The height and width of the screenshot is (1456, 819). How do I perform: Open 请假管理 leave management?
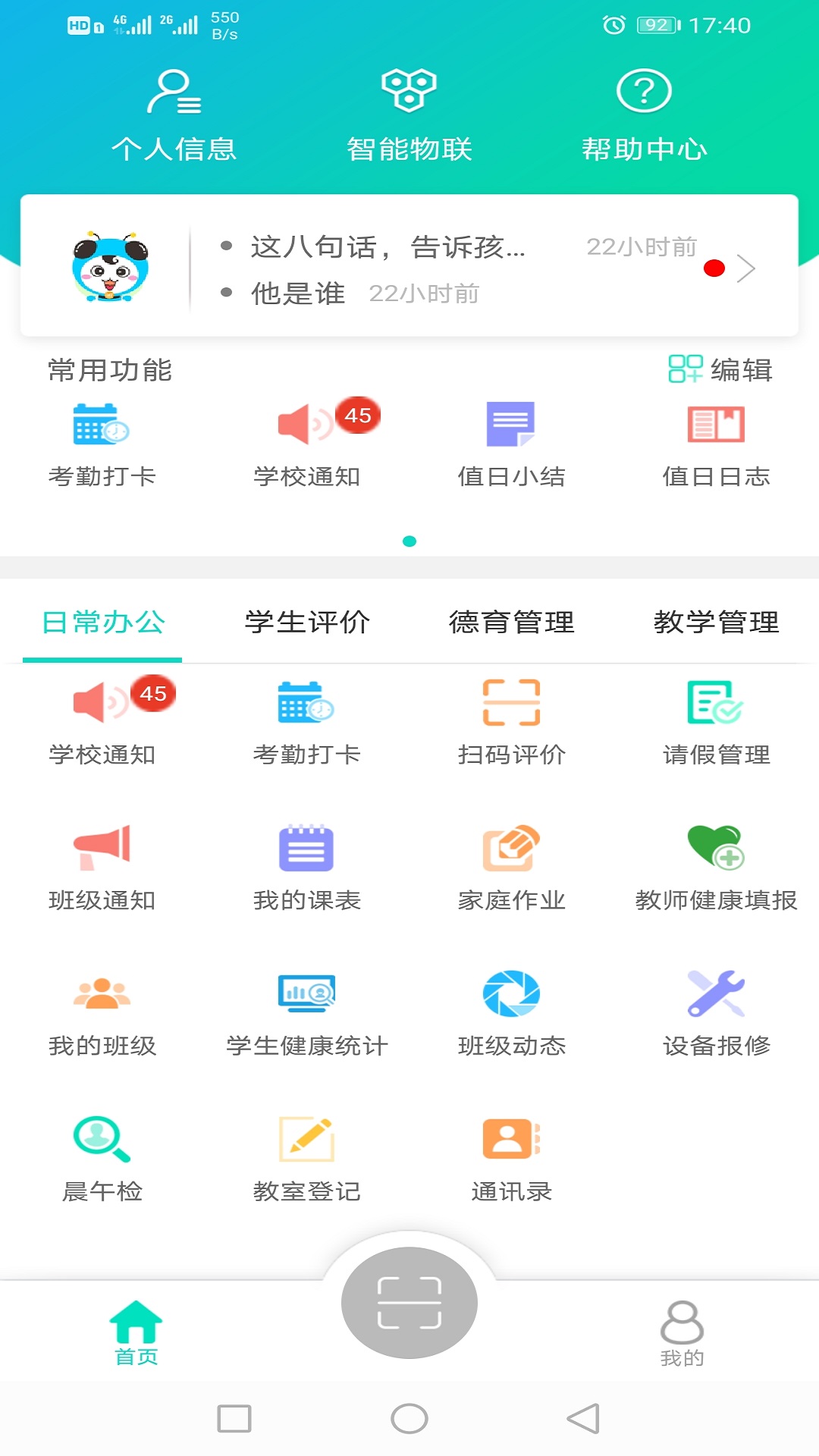point(716,722)
